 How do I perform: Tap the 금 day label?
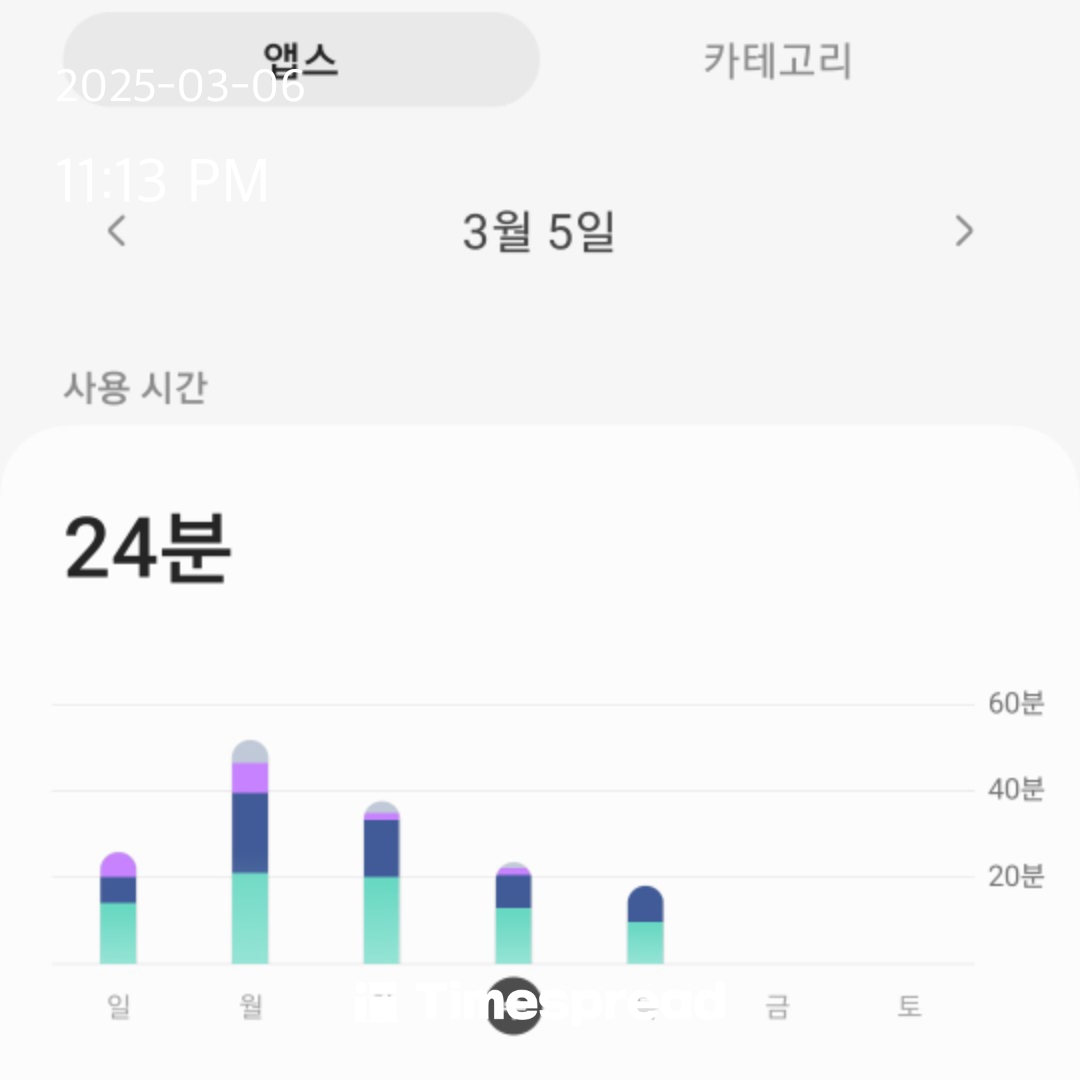[778, 1006]
